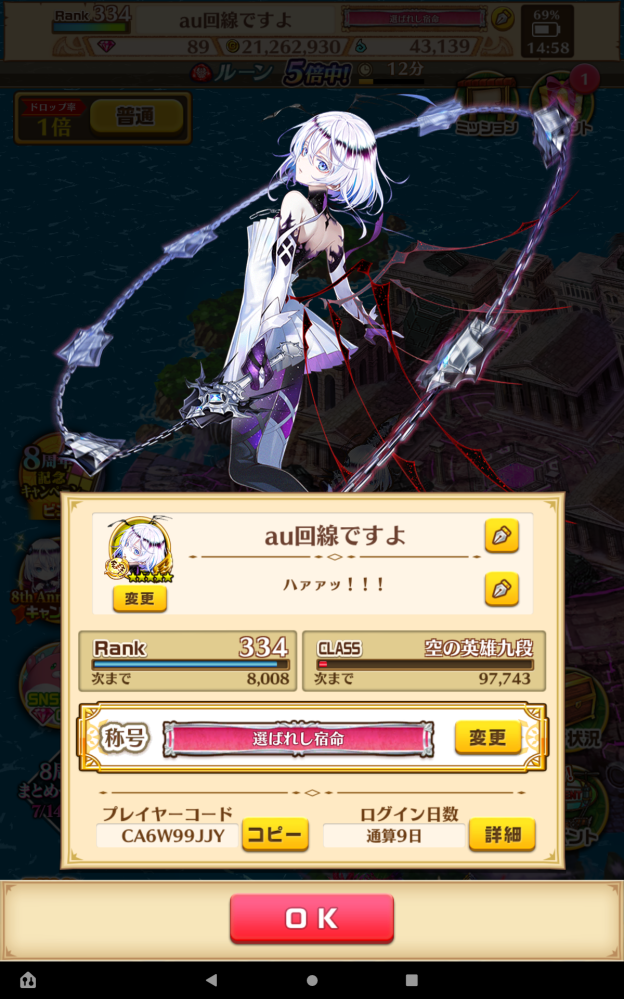The image size is (624, 999).
Task: Edit the comment ハァァッ!!!
Action: click(501, 589)
